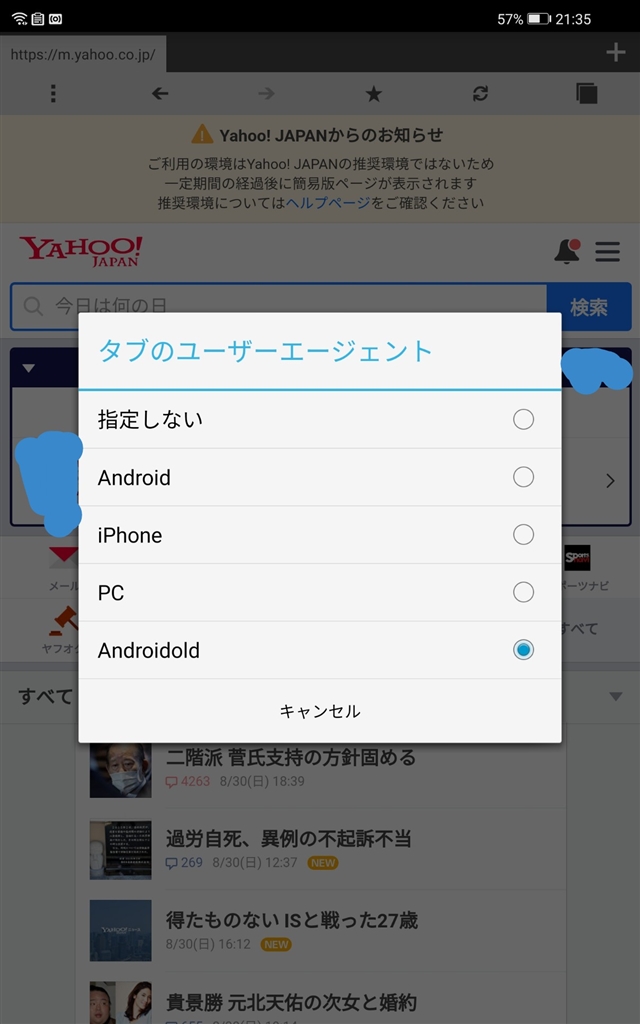Select the iPhone user agent

click(319, 534)
